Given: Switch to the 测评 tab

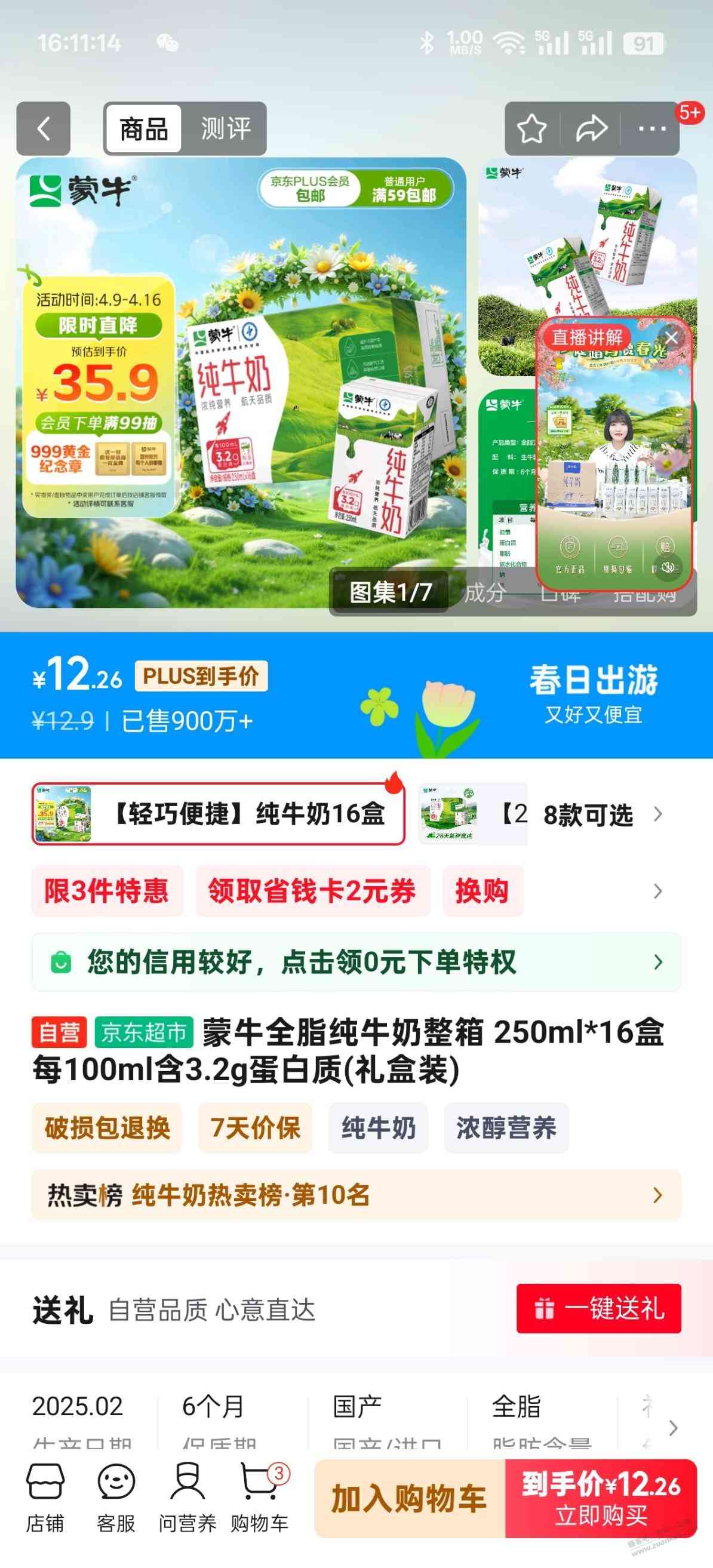Looking at the screenshot, I should [225, 128].
